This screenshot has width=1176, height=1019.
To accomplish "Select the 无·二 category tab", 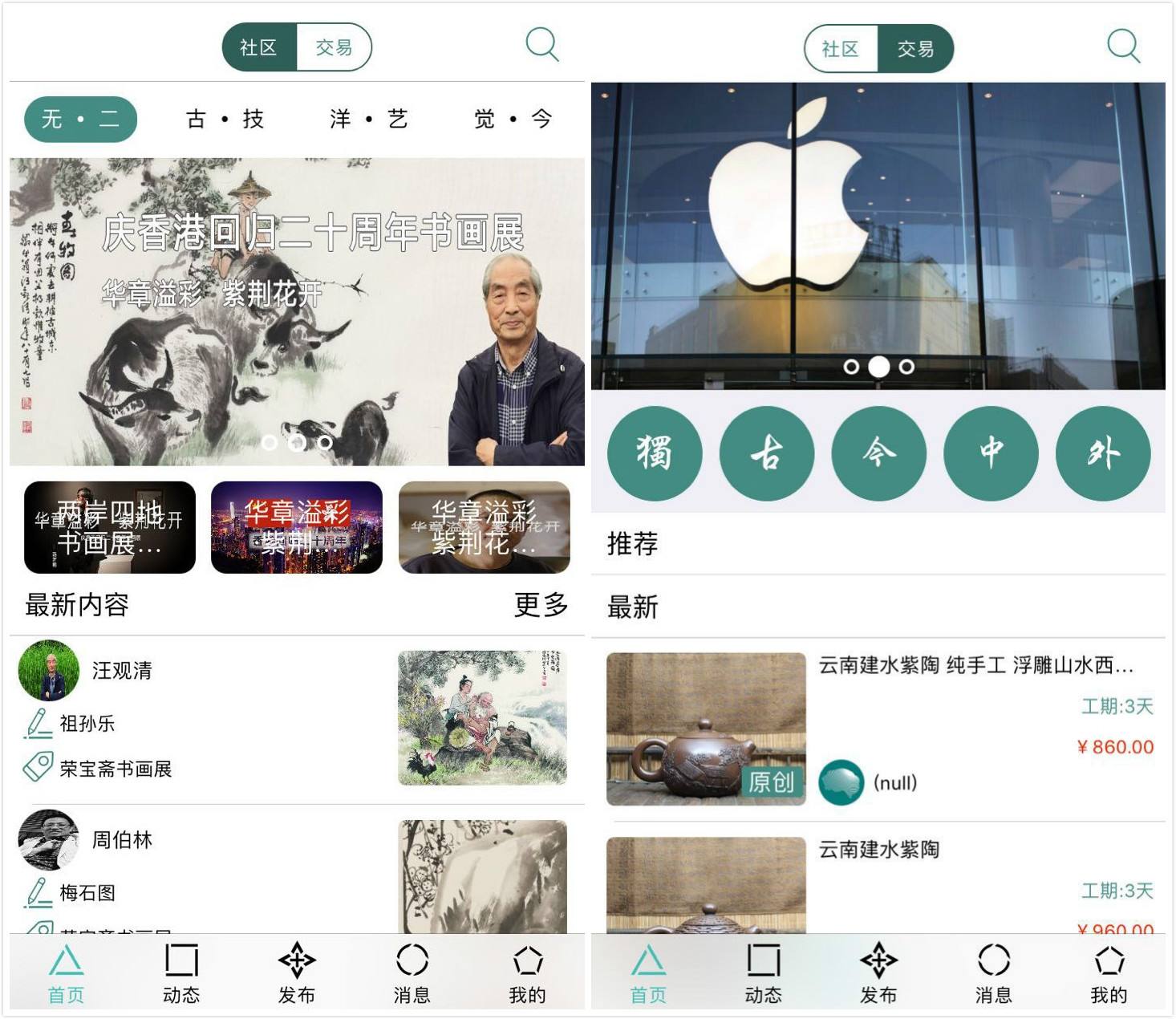I will click(x=80, y=120).
